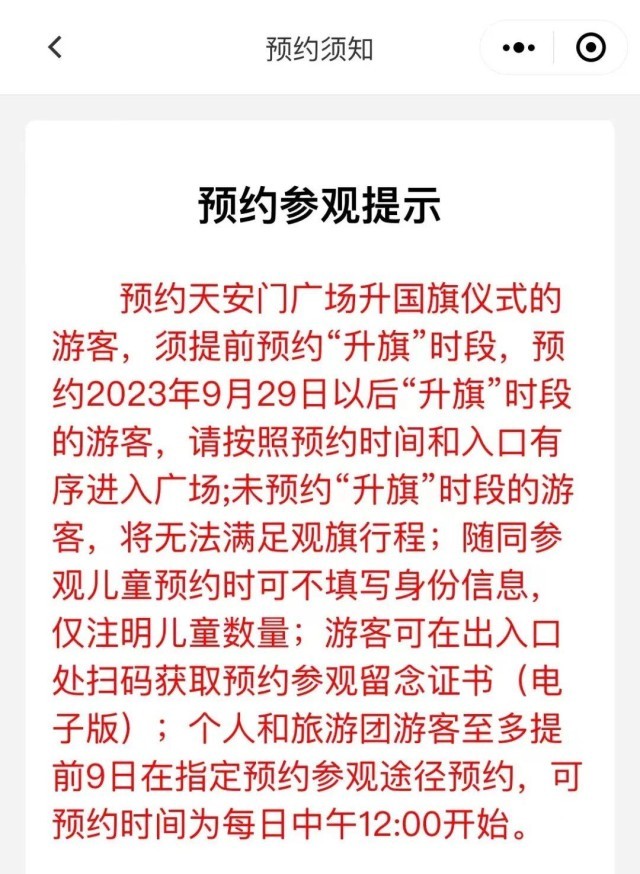The height and width of the screenshot is (874, 640).
Task: Go back from the 预约须知 page
Action: pyautogui.click(x=55, y=47)
